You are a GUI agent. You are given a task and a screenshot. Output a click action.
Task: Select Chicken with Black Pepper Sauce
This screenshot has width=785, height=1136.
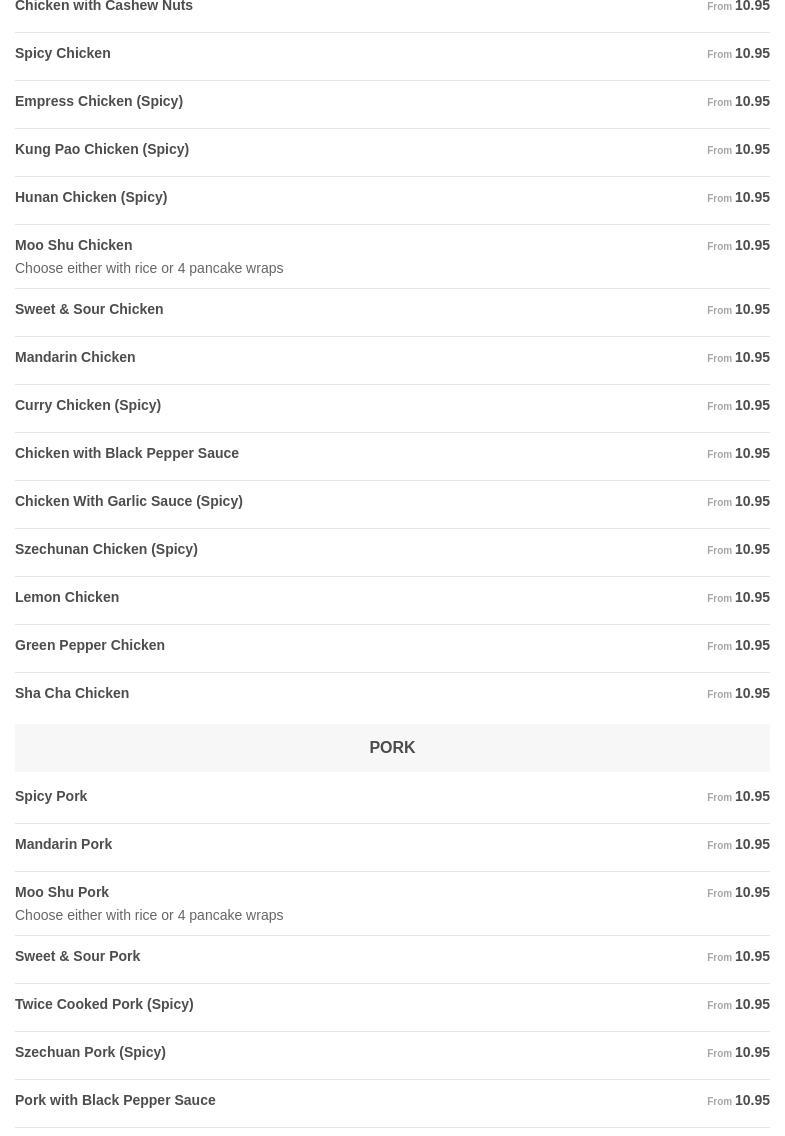(127, 454)
